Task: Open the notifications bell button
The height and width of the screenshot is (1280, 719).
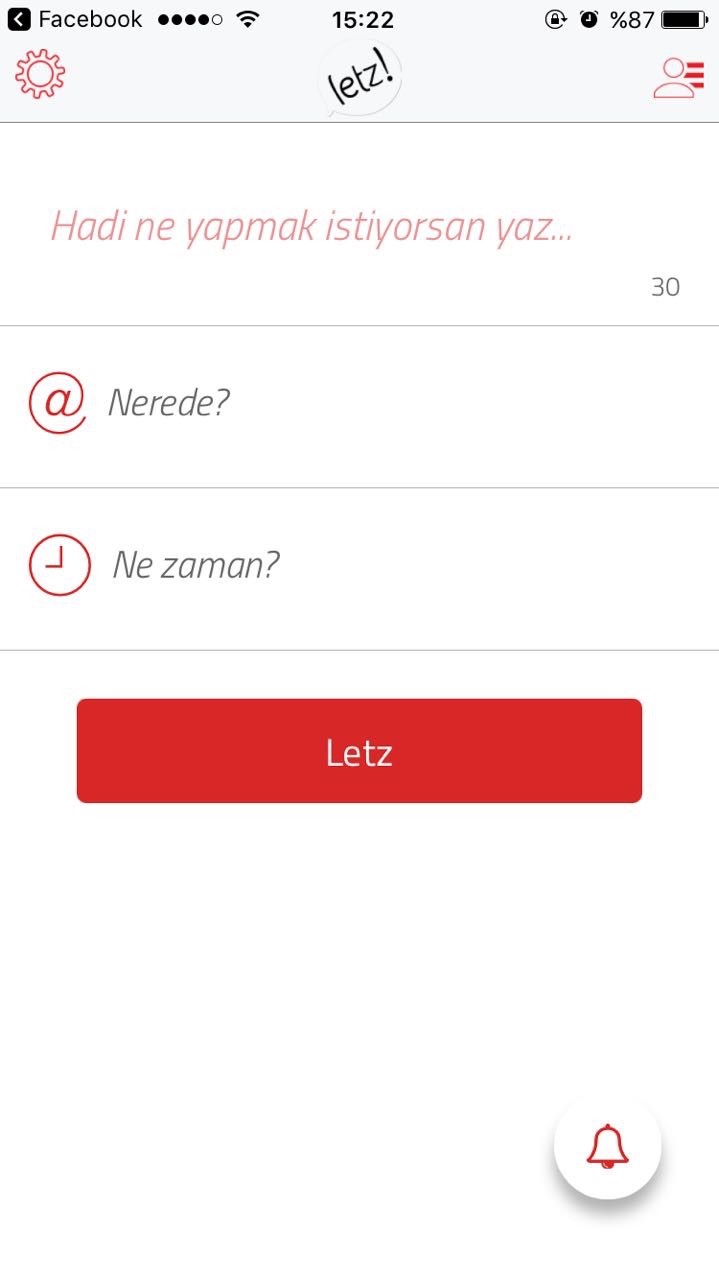Action: click(607, 1146)
